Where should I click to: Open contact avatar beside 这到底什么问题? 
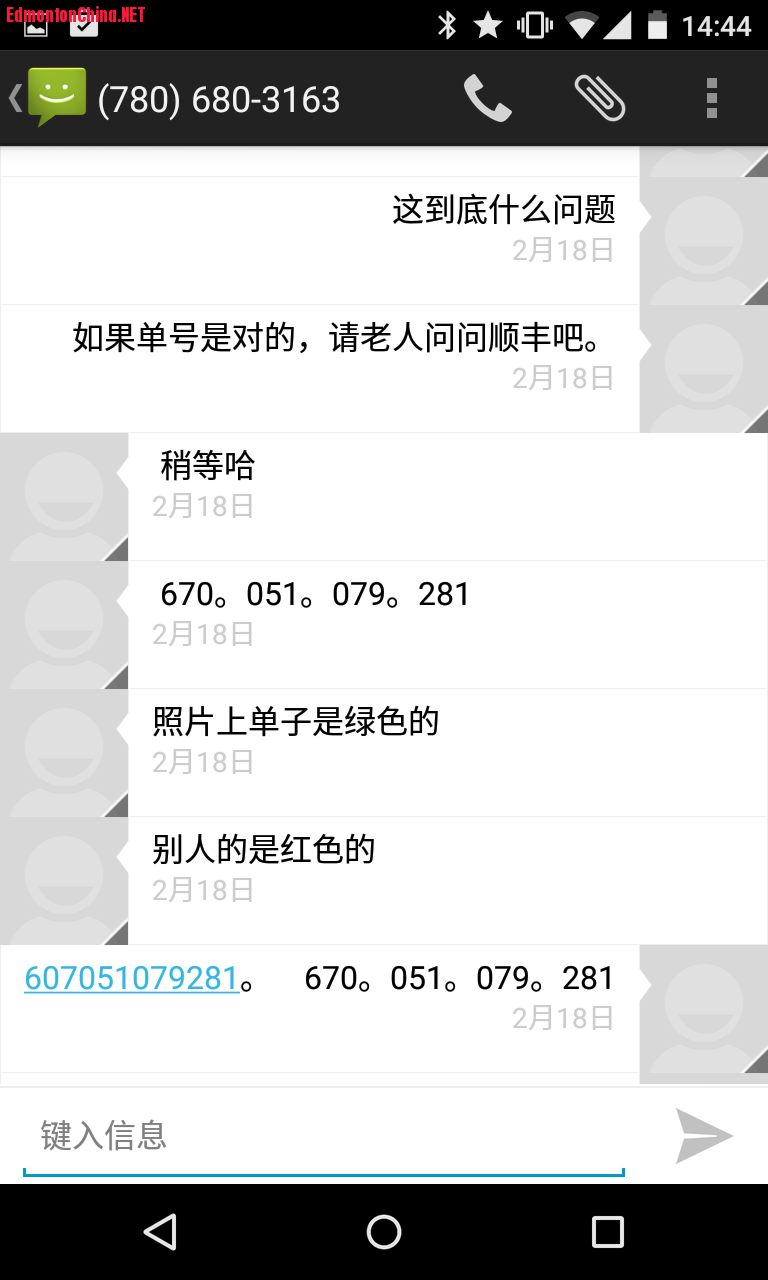tap(703, 241)
